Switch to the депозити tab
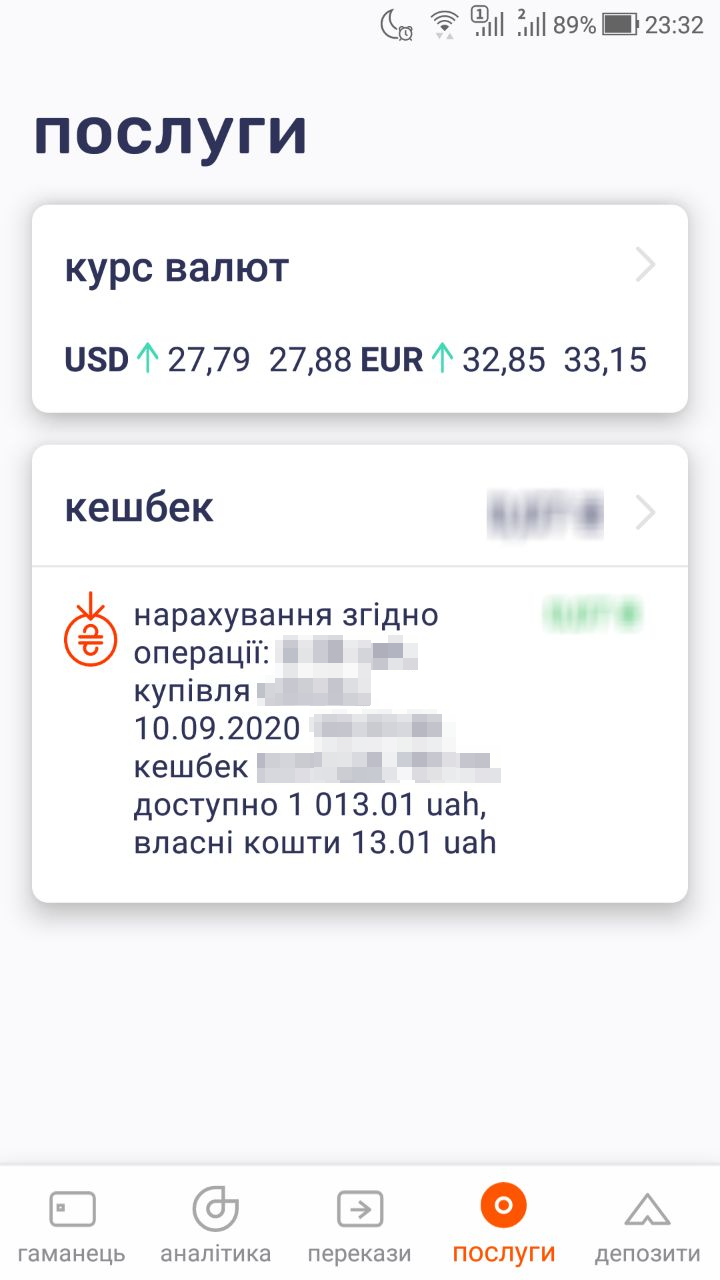The height and width of the screenshot is (1280, 720). [x=648, y=1225]
